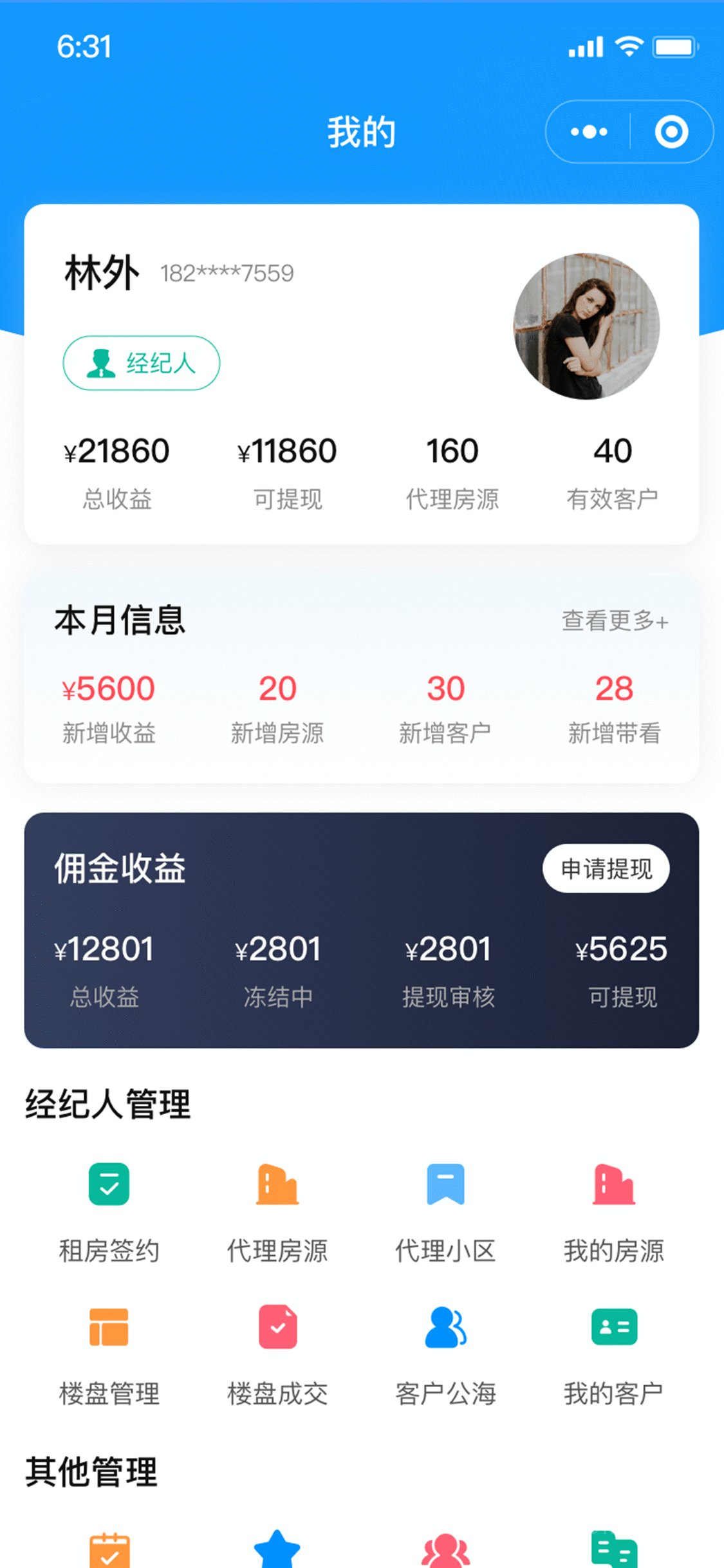The image size is (724, 1568).
Task: Open 代理房源 under 经纪人管理
Action: [277, 1211]
